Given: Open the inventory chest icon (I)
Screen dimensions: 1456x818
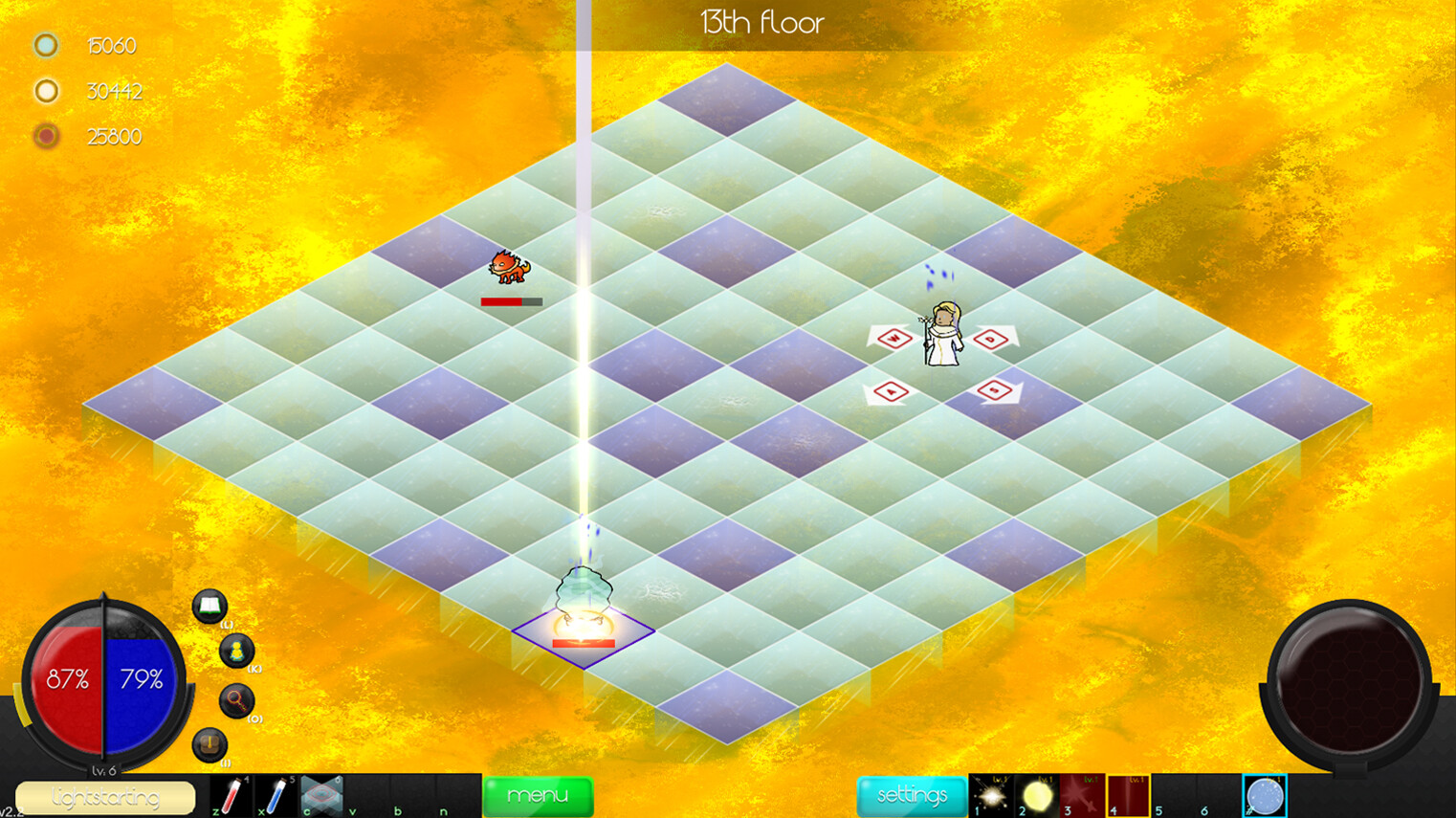Looking at the screenshot, I should tap(210, 744).
